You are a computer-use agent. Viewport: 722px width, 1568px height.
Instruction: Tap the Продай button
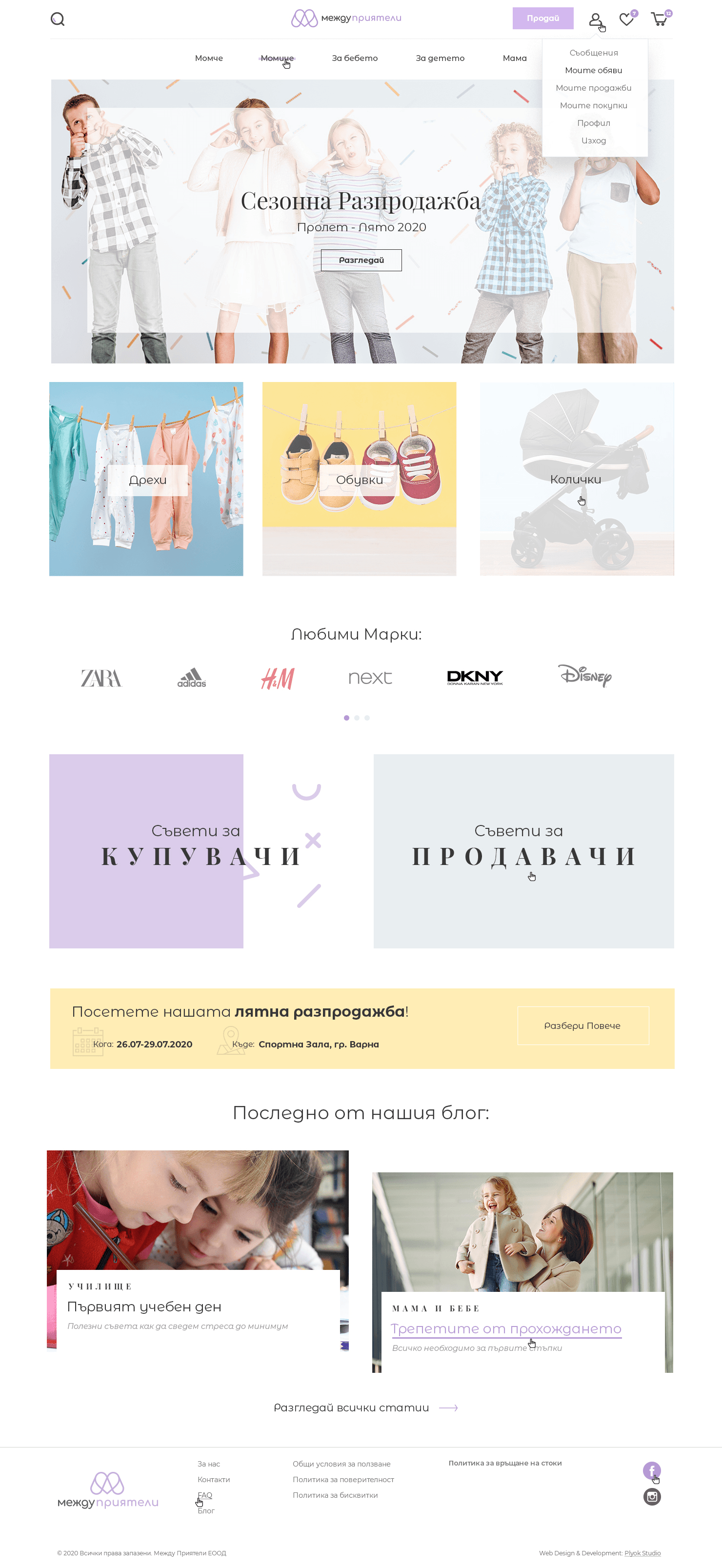(542, 18)
